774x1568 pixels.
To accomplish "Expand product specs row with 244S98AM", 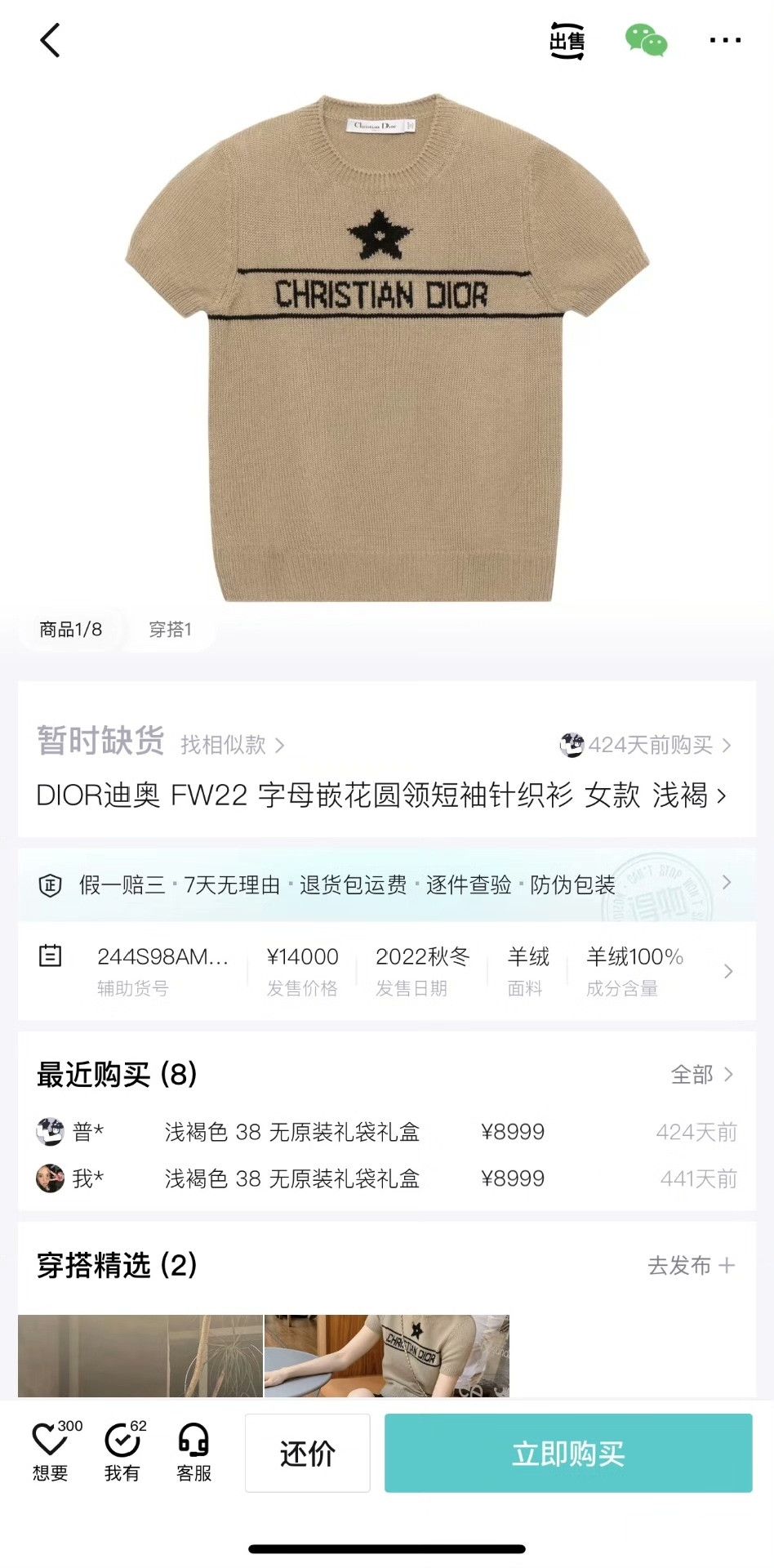I will point(386,971).
